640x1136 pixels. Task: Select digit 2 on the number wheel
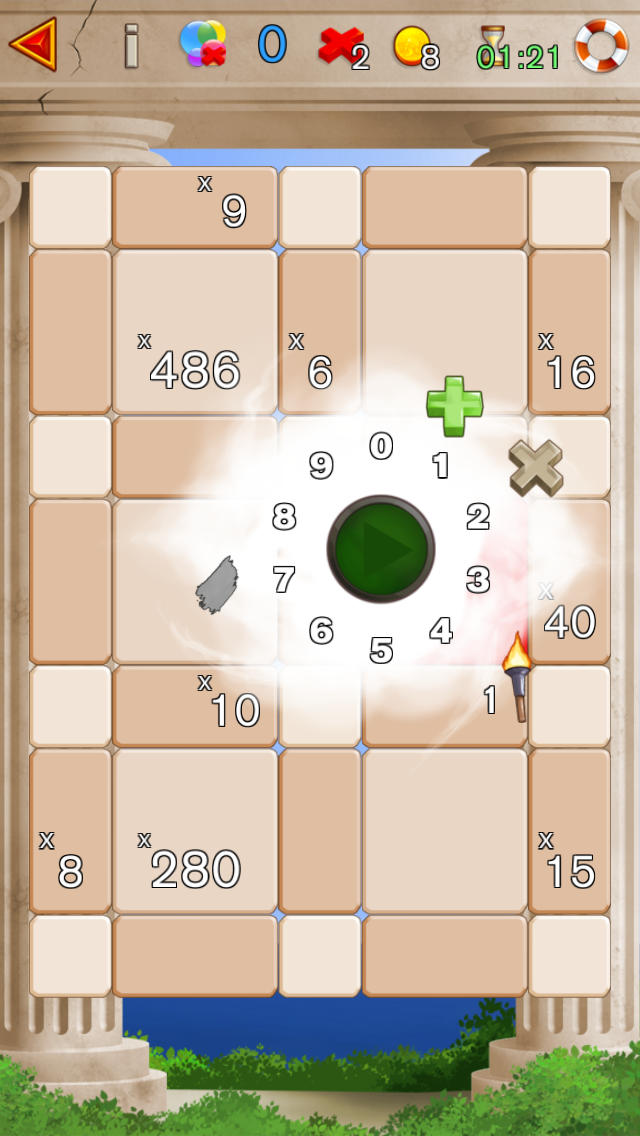pyautogui.click(x=478, y=517)
